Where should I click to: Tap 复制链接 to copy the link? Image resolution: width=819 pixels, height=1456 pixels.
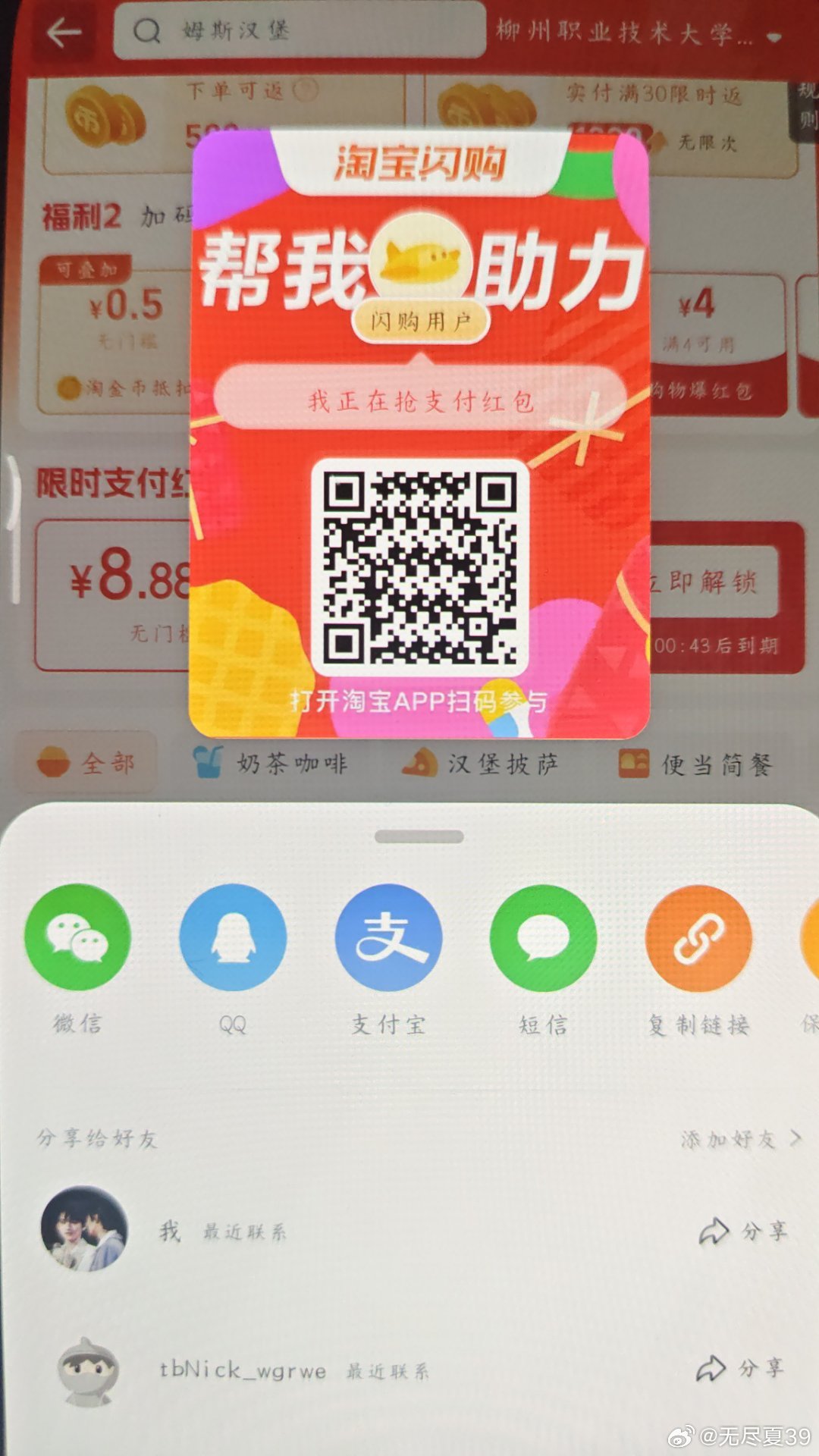tap(698, 938)
